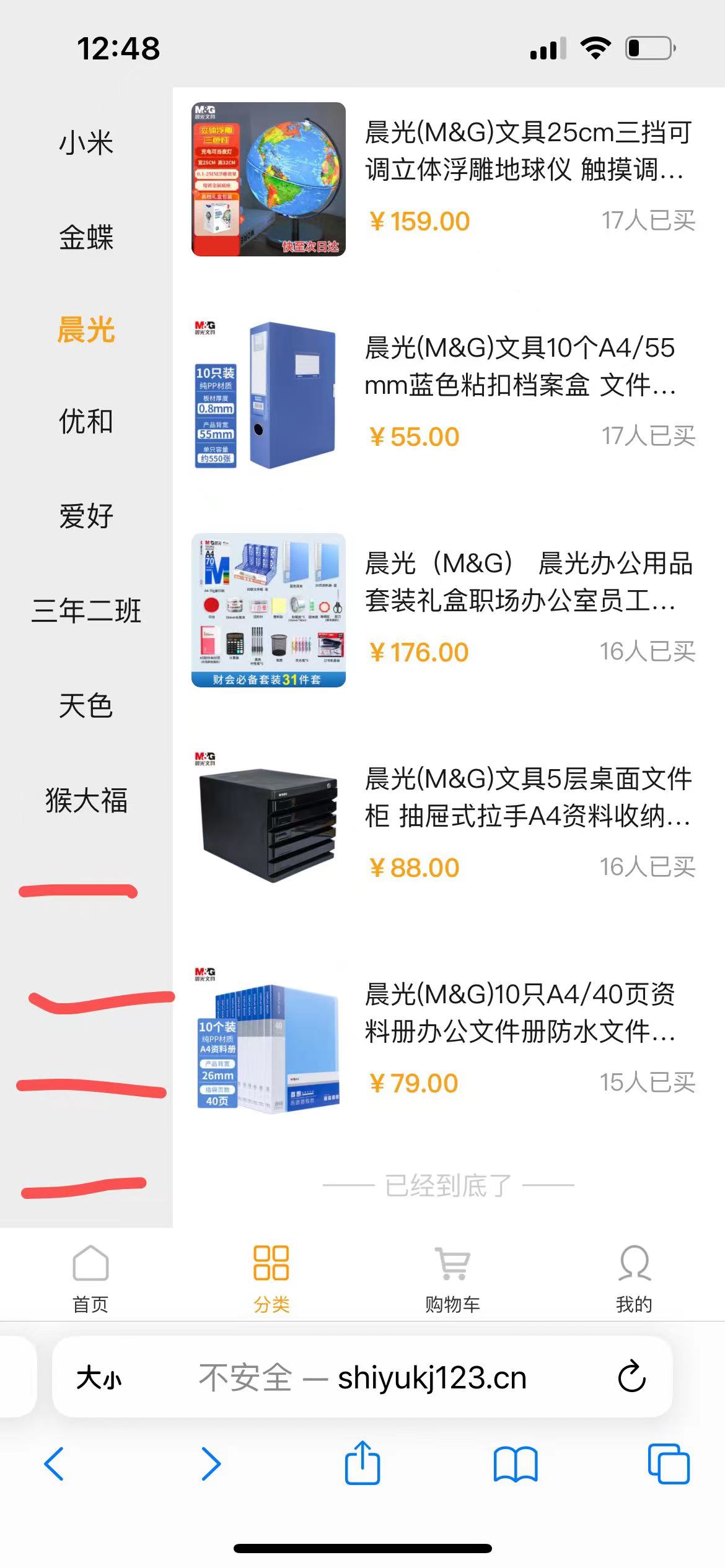The width and height of the screenshot is (725, 1568).
Task: Reload the page in Safari
Action: click(x=631, y=1377)
